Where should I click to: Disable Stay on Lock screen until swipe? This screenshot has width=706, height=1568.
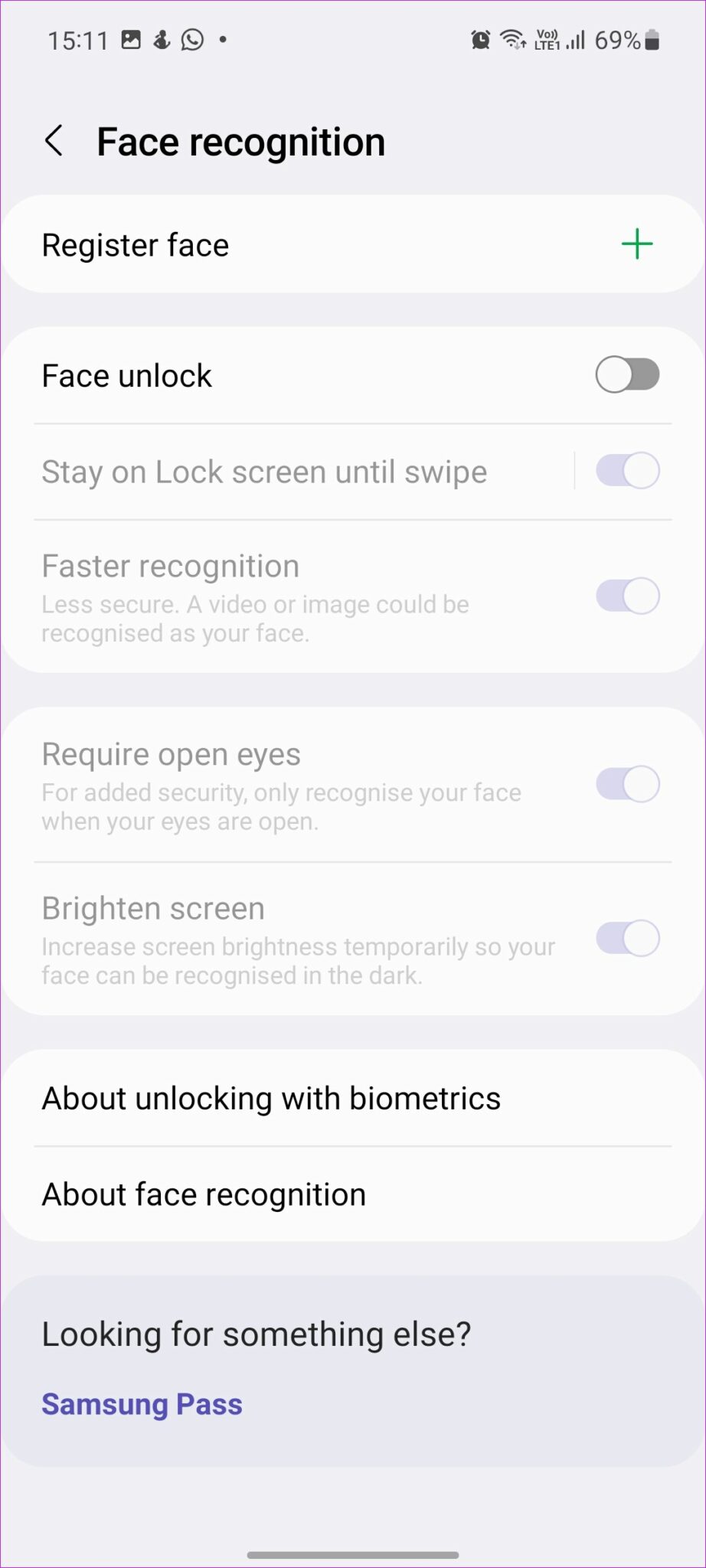[x=626, y=471]
